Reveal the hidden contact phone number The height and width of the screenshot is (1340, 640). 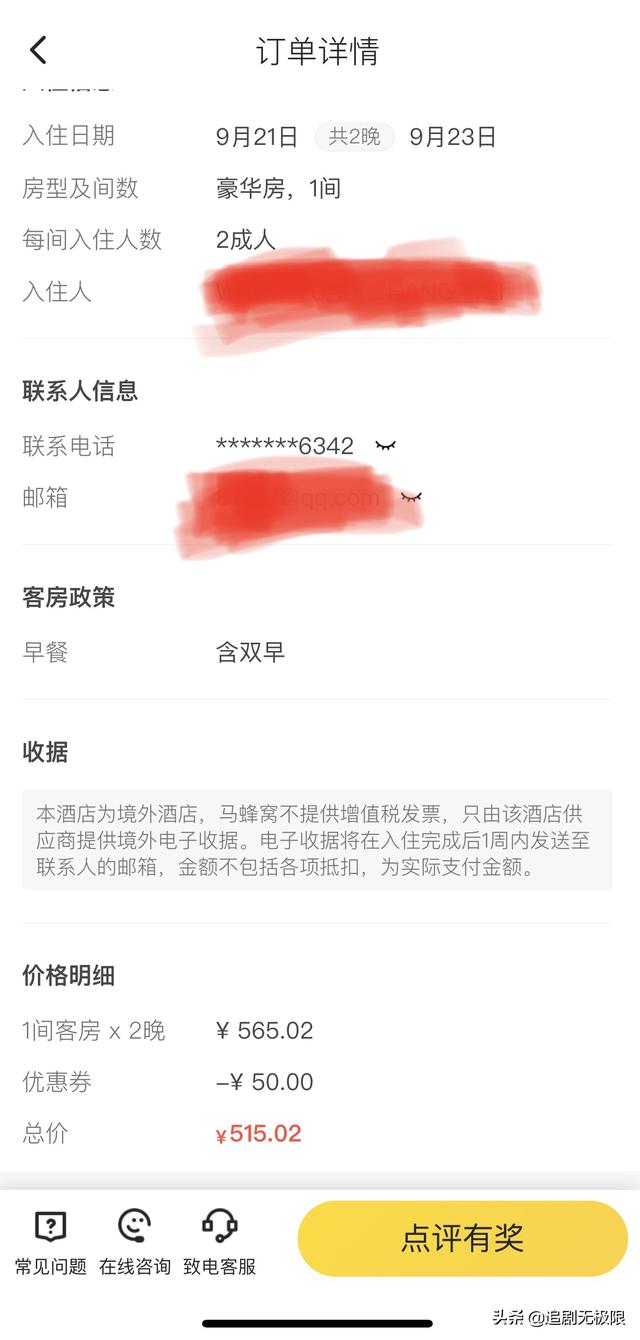pos(385,446)
